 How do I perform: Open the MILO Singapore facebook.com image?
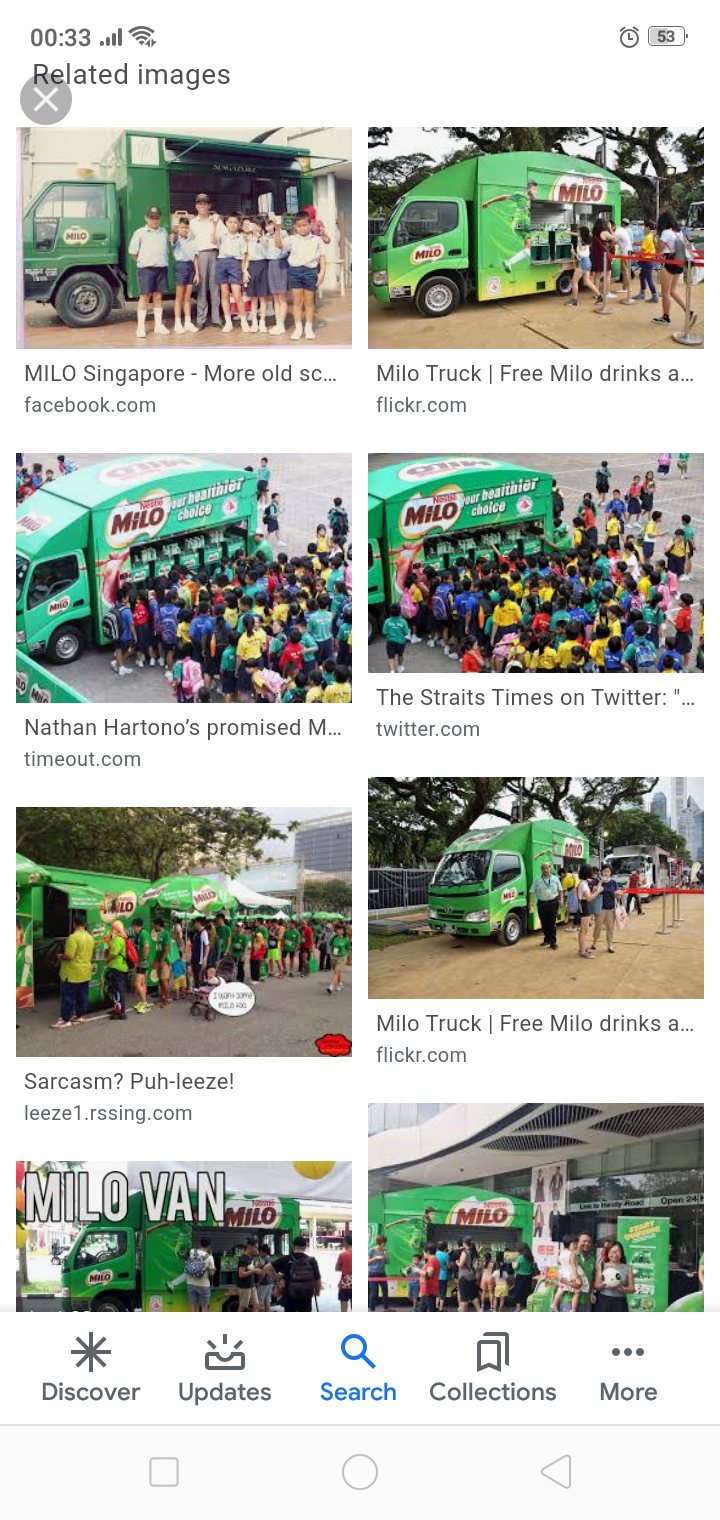point(184,238)
